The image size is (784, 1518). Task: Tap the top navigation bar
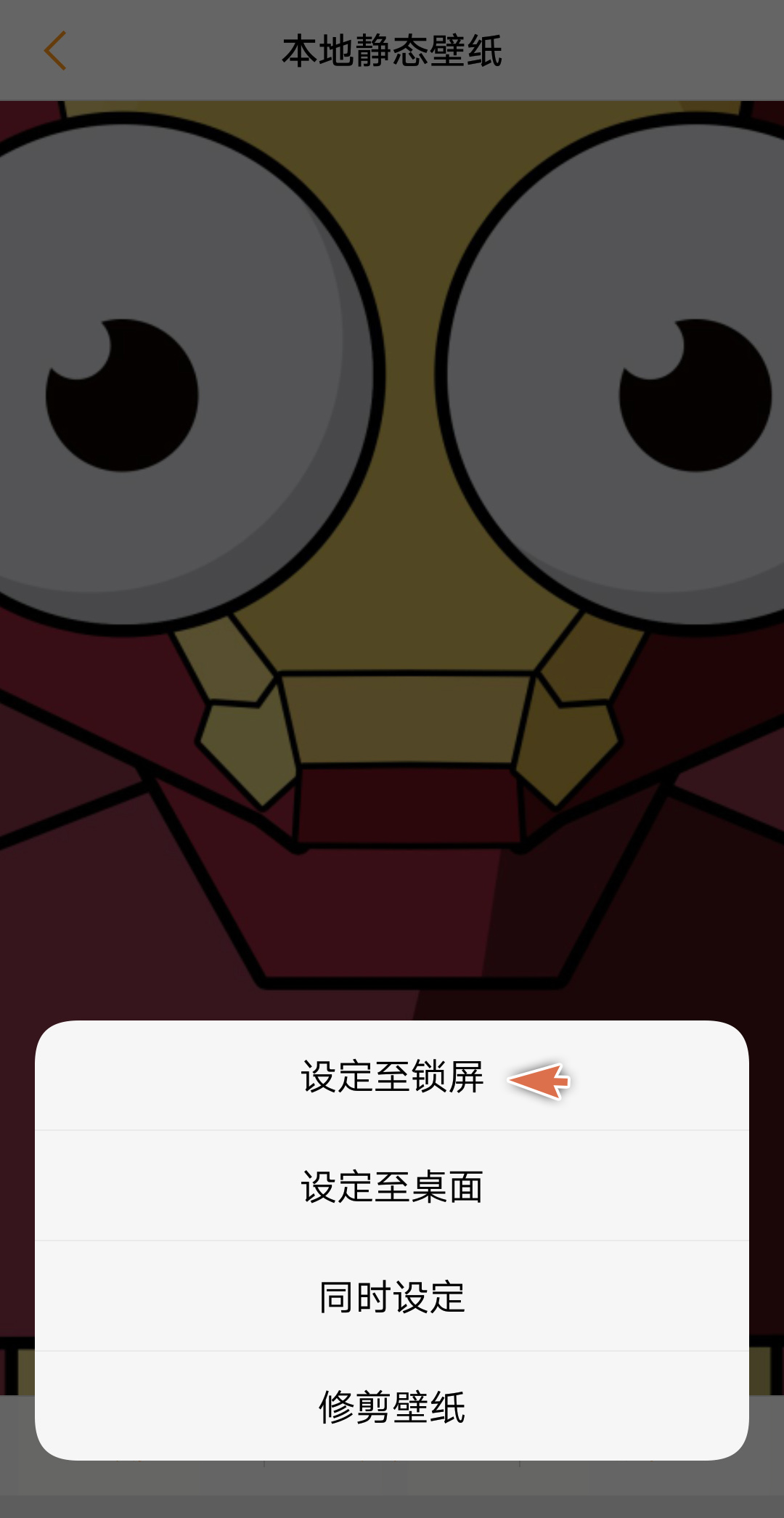[x=392, y=49]
